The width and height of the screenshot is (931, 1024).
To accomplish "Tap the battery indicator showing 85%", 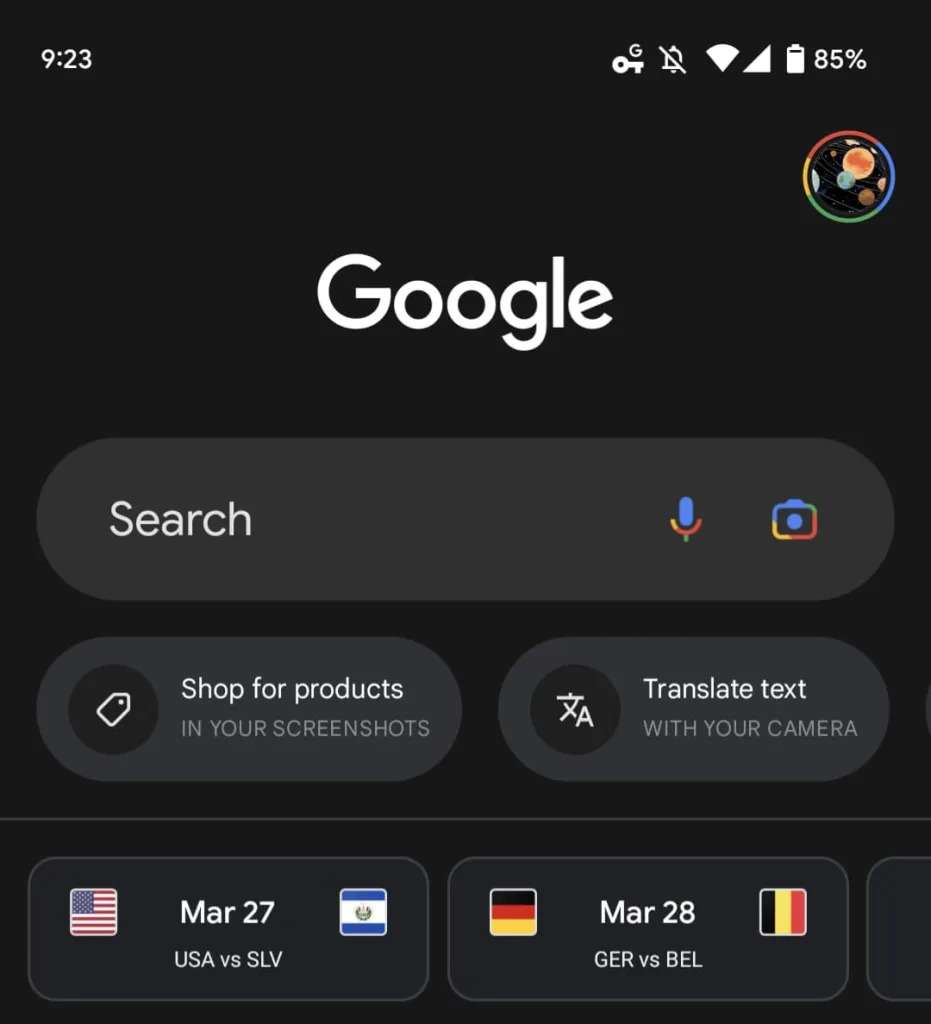I will (x=797, y=59).
